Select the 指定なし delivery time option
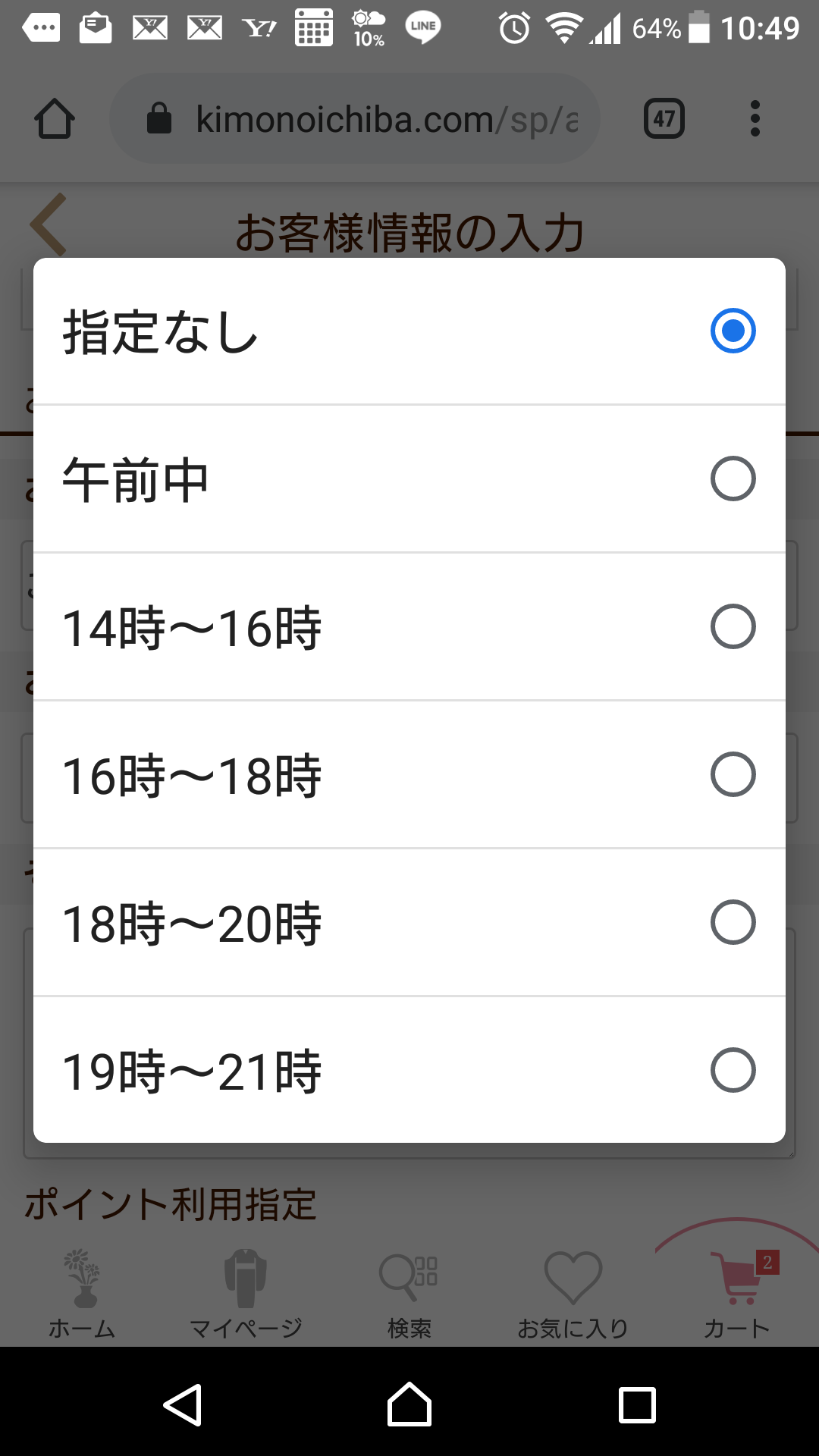The height and width of the screenshot is (1456, 819). (x=409, y=331)
